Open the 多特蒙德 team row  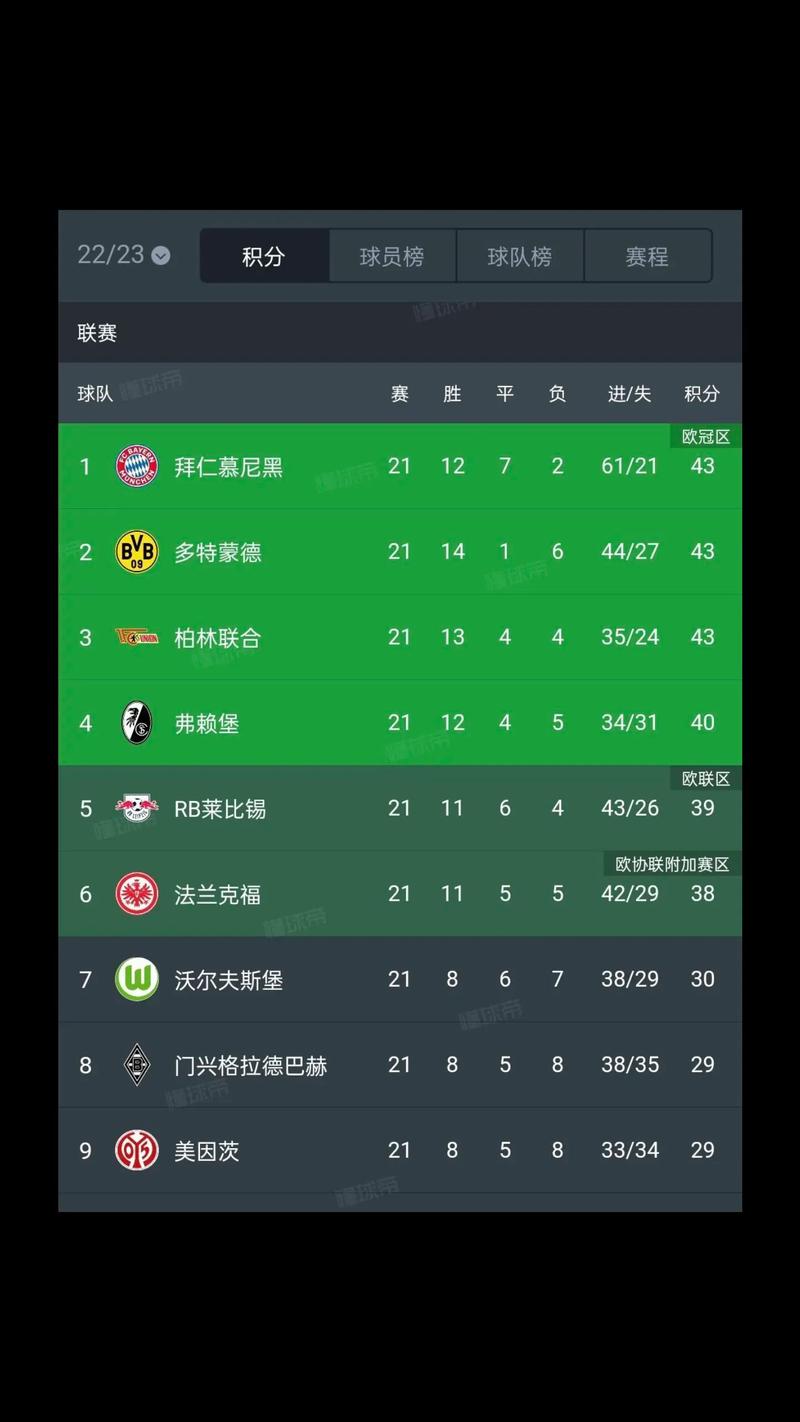tap(400, 552)
